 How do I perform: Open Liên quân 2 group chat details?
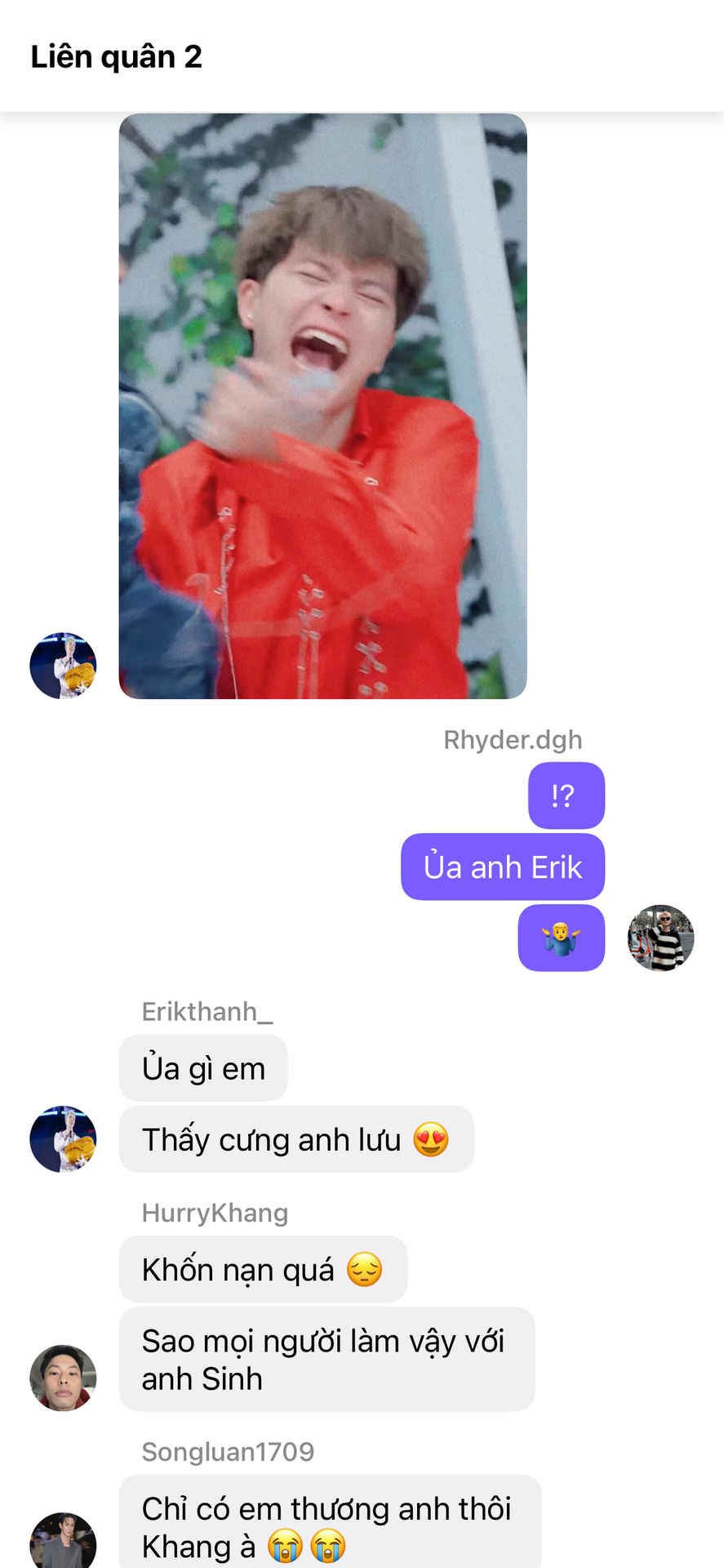point(117,56)
